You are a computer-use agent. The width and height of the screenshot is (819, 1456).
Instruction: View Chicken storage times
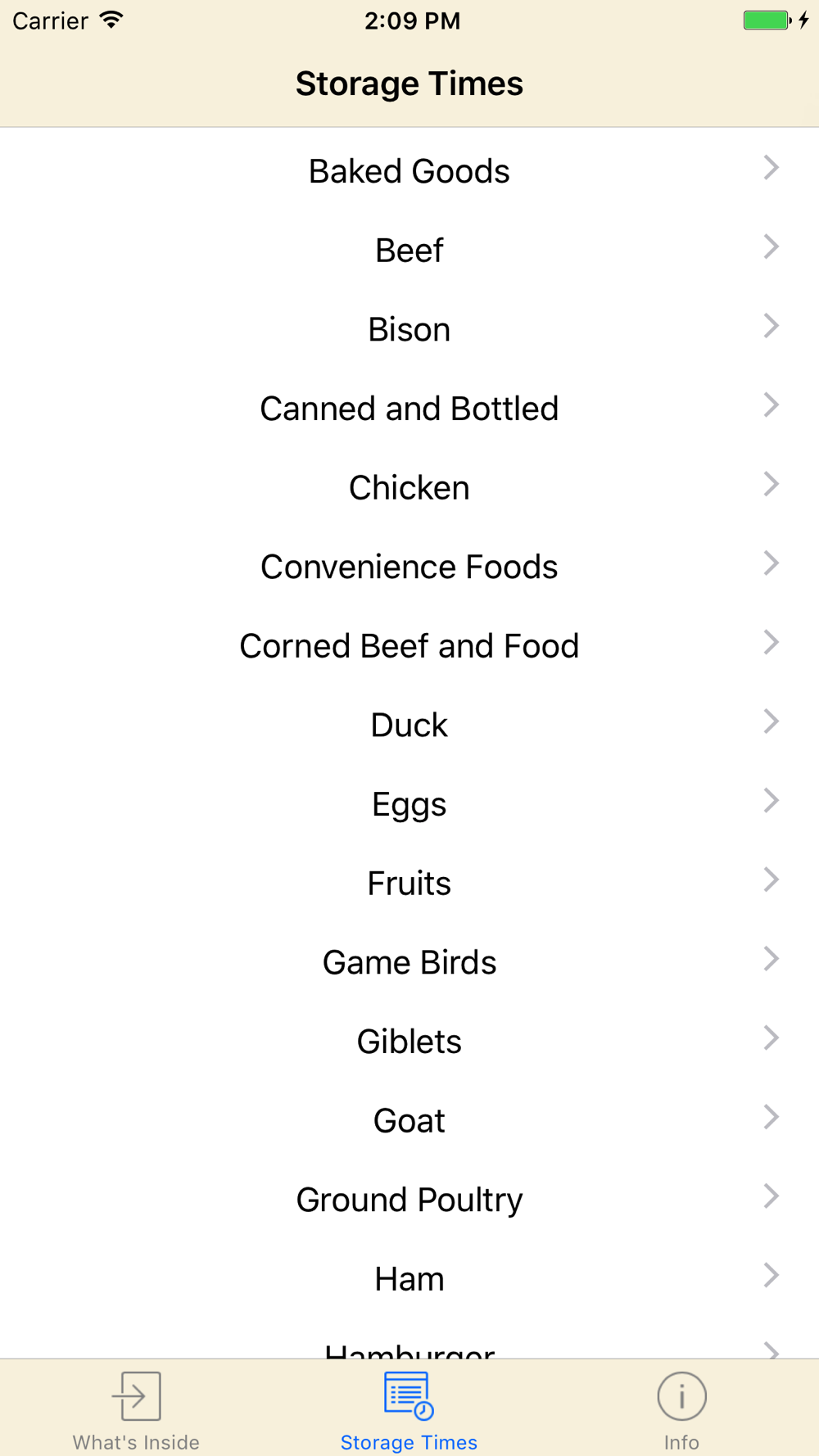pos(409,488)
